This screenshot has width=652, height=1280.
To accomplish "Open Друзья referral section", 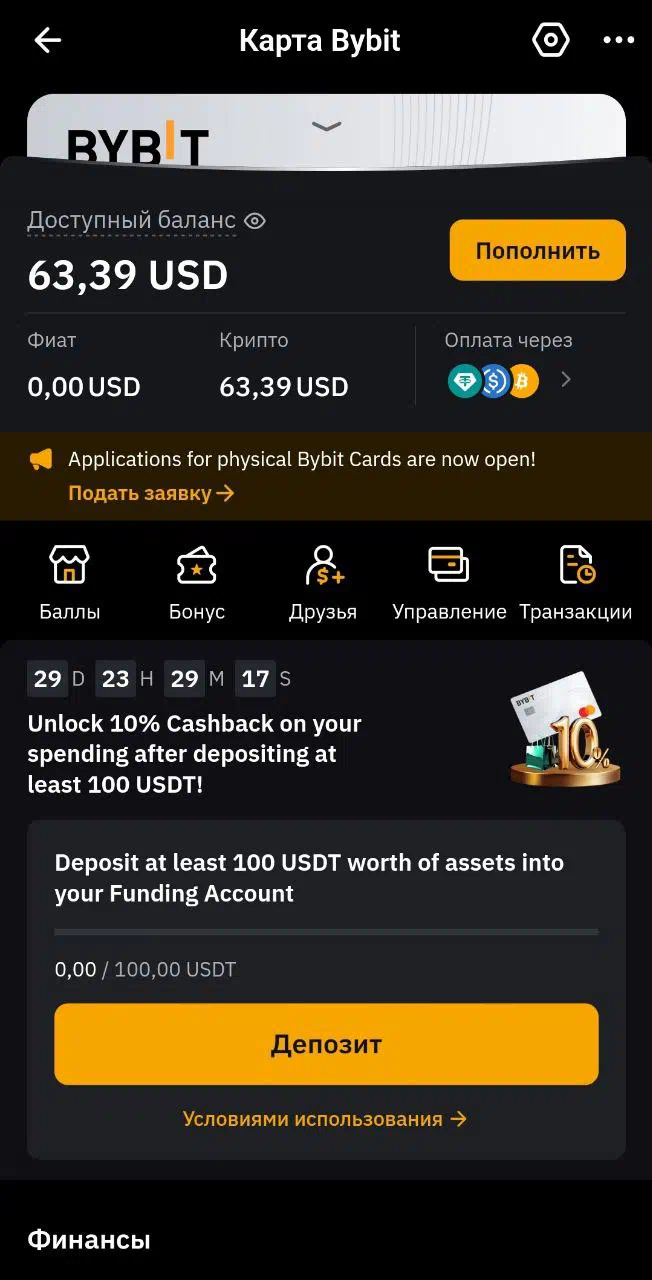I will [x=323, y=583].
